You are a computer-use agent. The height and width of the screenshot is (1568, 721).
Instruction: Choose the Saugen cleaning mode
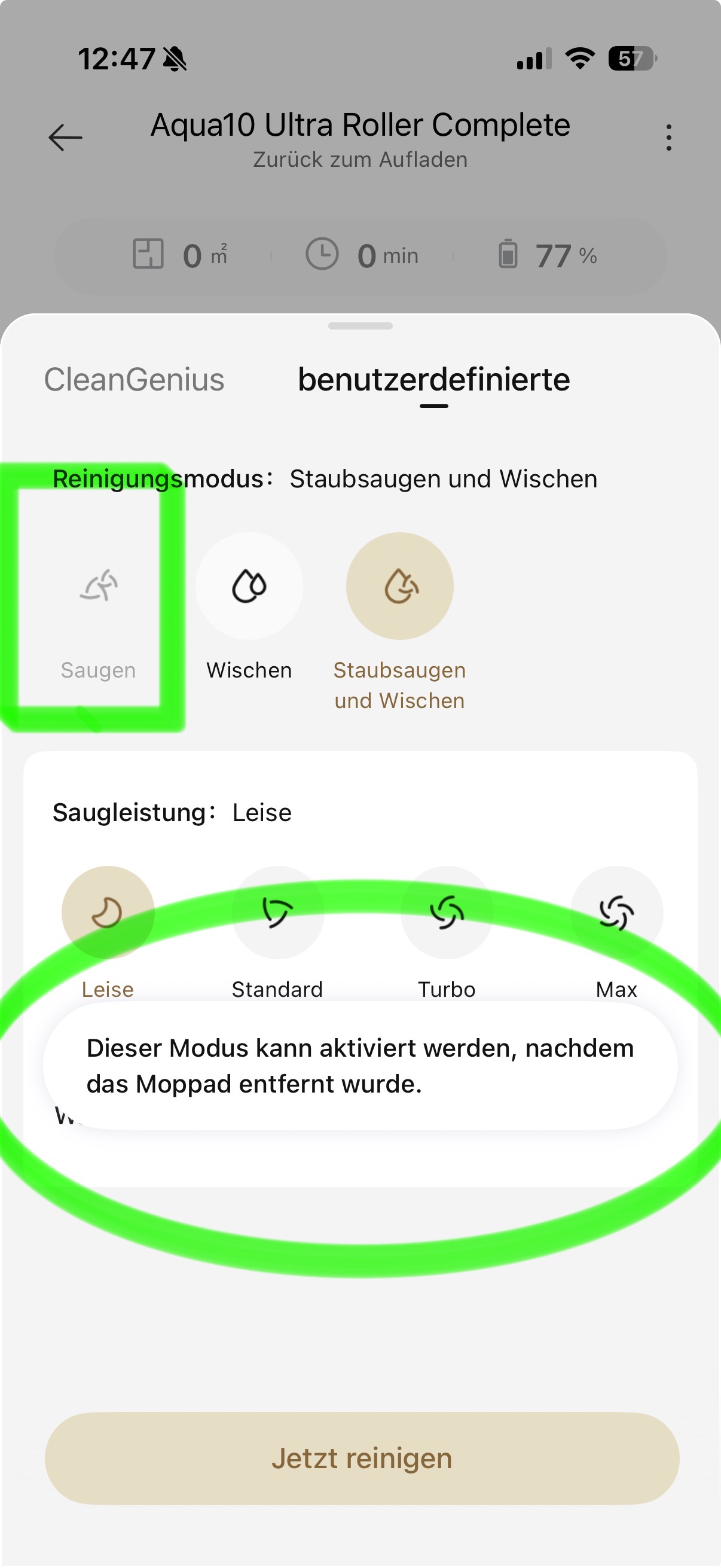[x=99, y=587]
